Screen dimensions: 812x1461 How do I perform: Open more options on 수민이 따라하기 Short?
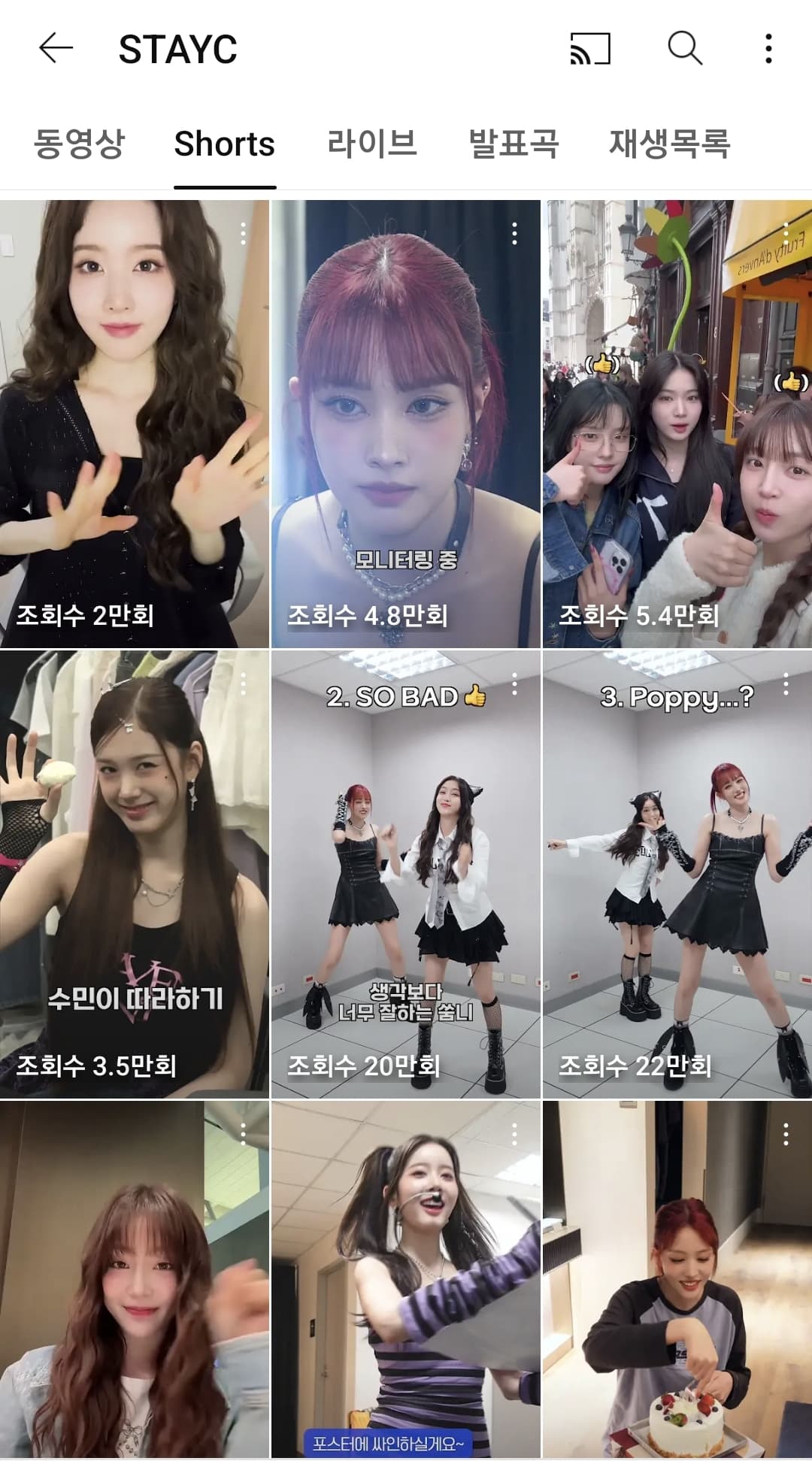(243, 684)
